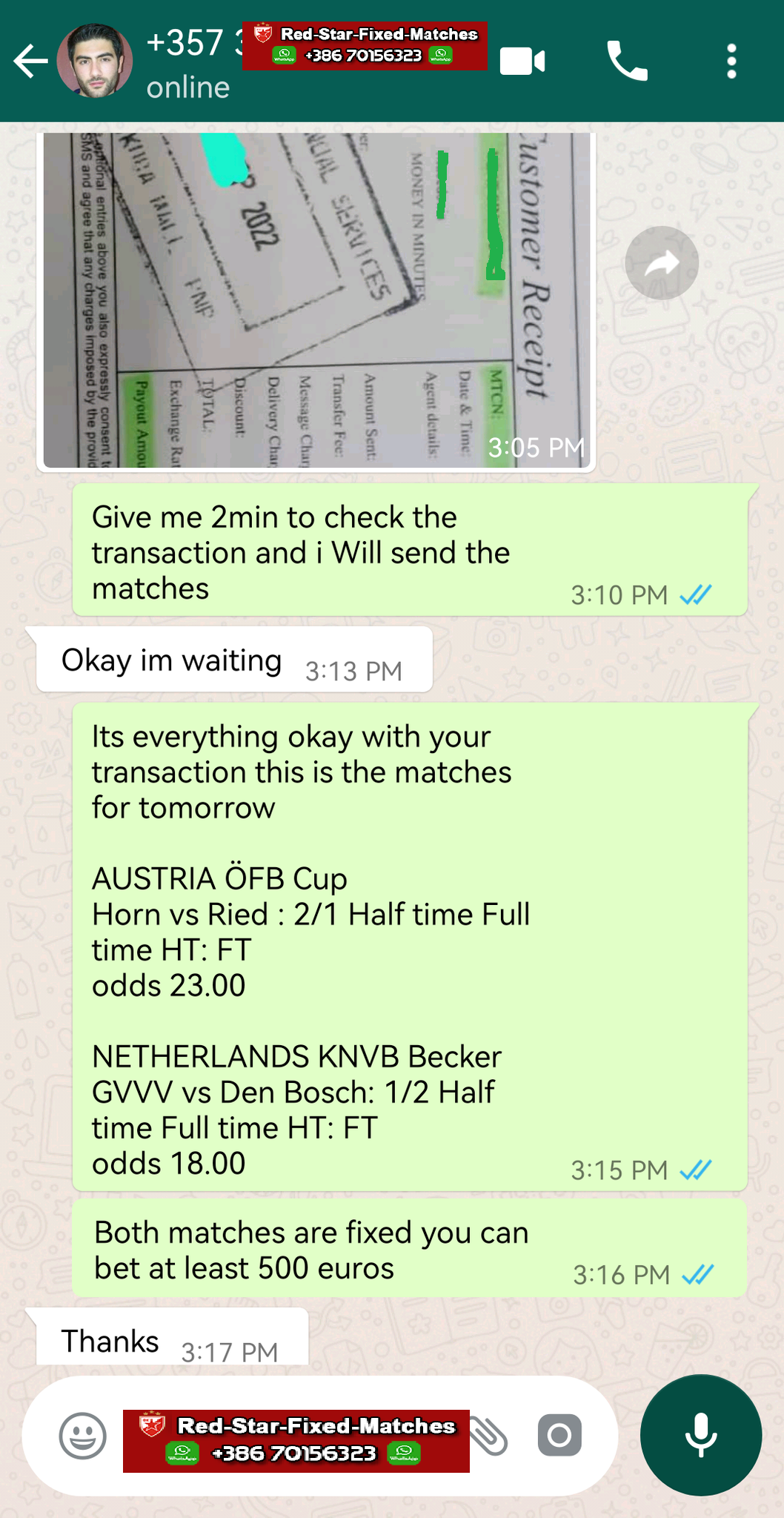Image resolution: width=784 pixels, height=1518 pixels.
Task: Open the emoji picker
Action: [82, 1436]
